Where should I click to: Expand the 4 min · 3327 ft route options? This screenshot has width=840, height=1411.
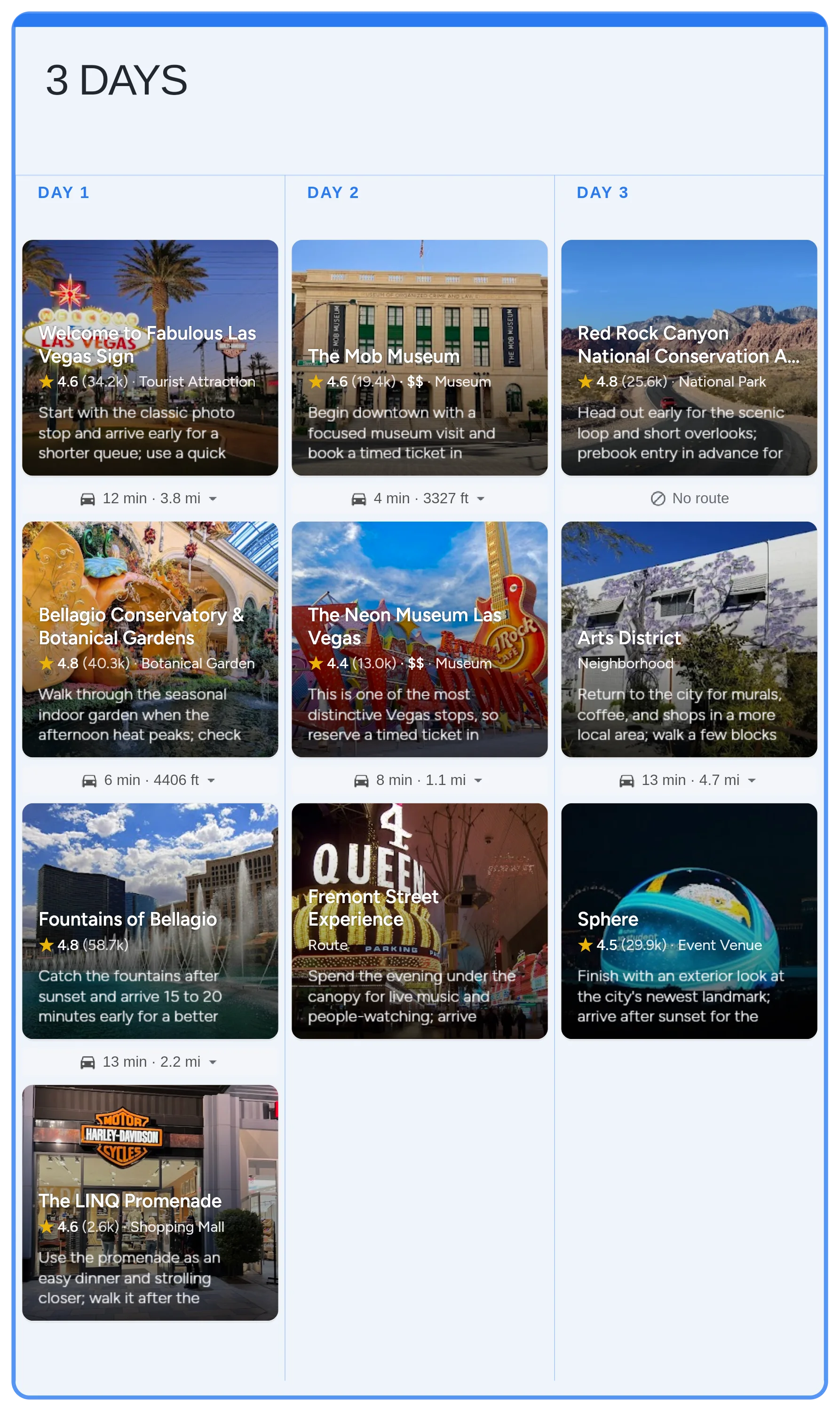pyautogui.click(x=481, y=499)
